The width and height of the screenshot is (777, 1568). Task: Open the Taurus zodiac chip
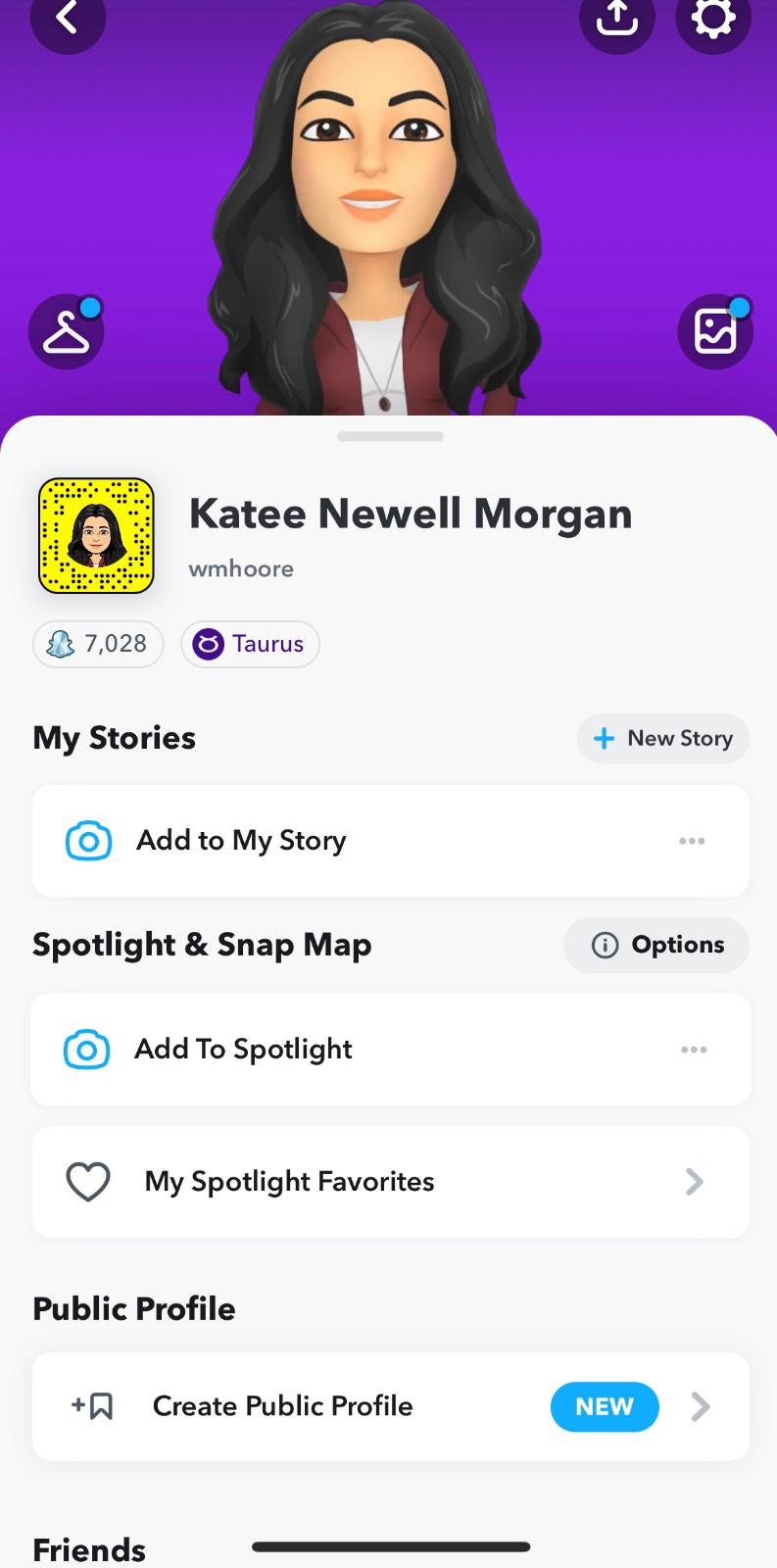click(250, 644)
